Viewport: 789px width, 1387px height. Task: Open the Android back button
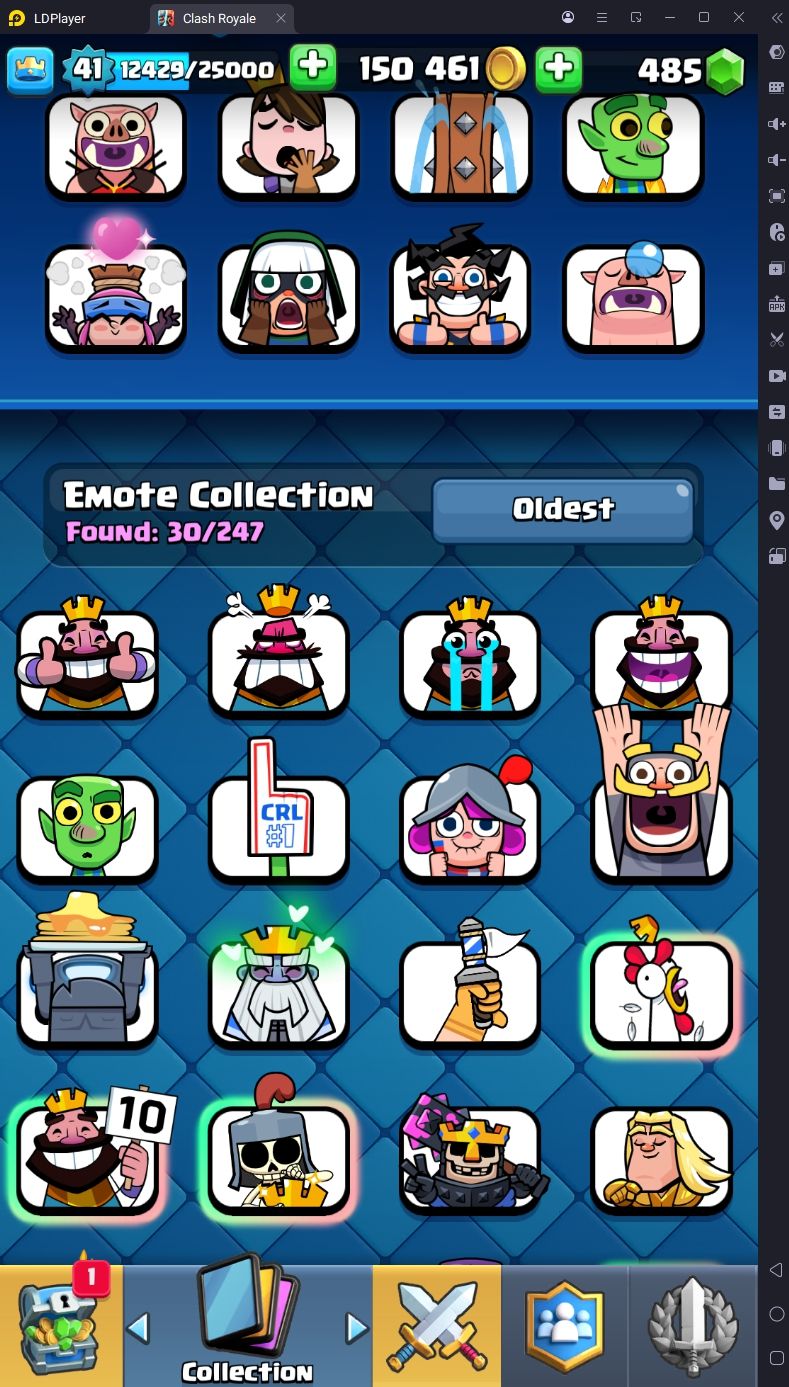tap(777, 1270)
